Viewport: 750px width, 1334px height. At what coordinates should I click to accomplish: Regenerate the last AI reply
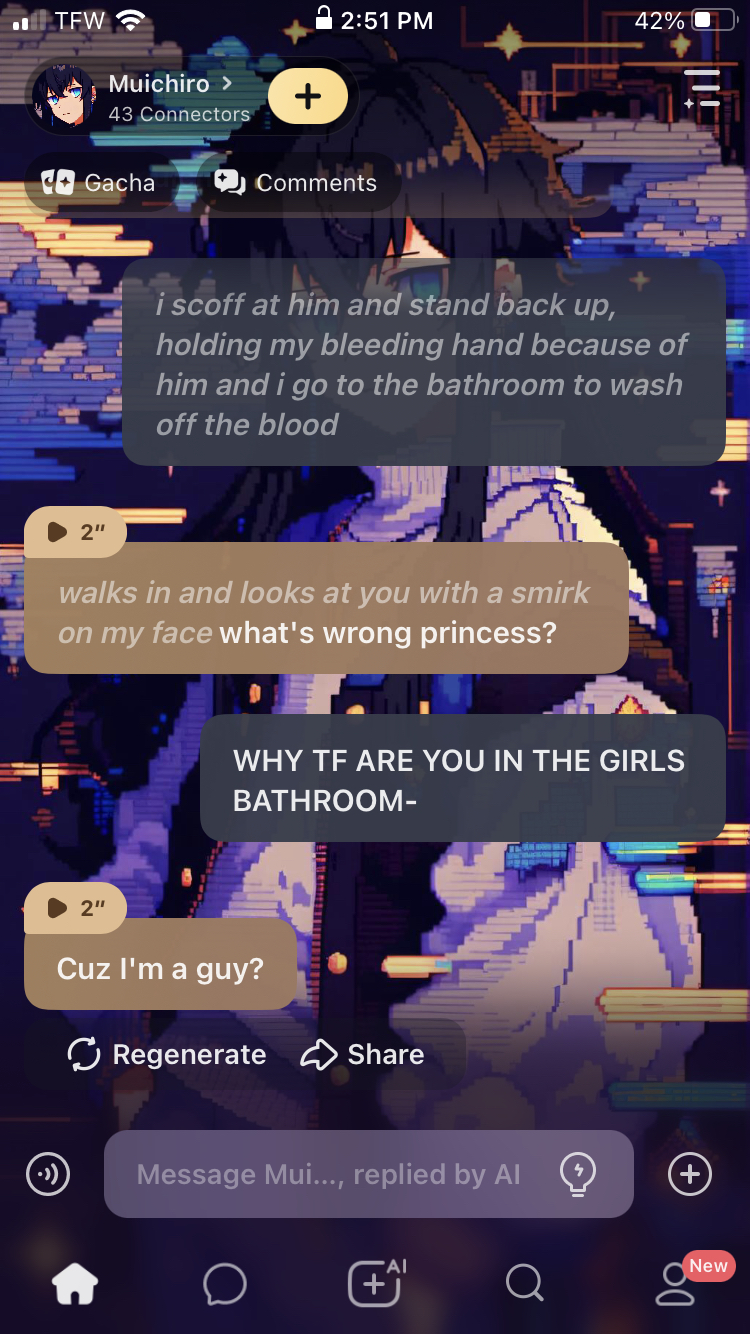[166, 1054]
